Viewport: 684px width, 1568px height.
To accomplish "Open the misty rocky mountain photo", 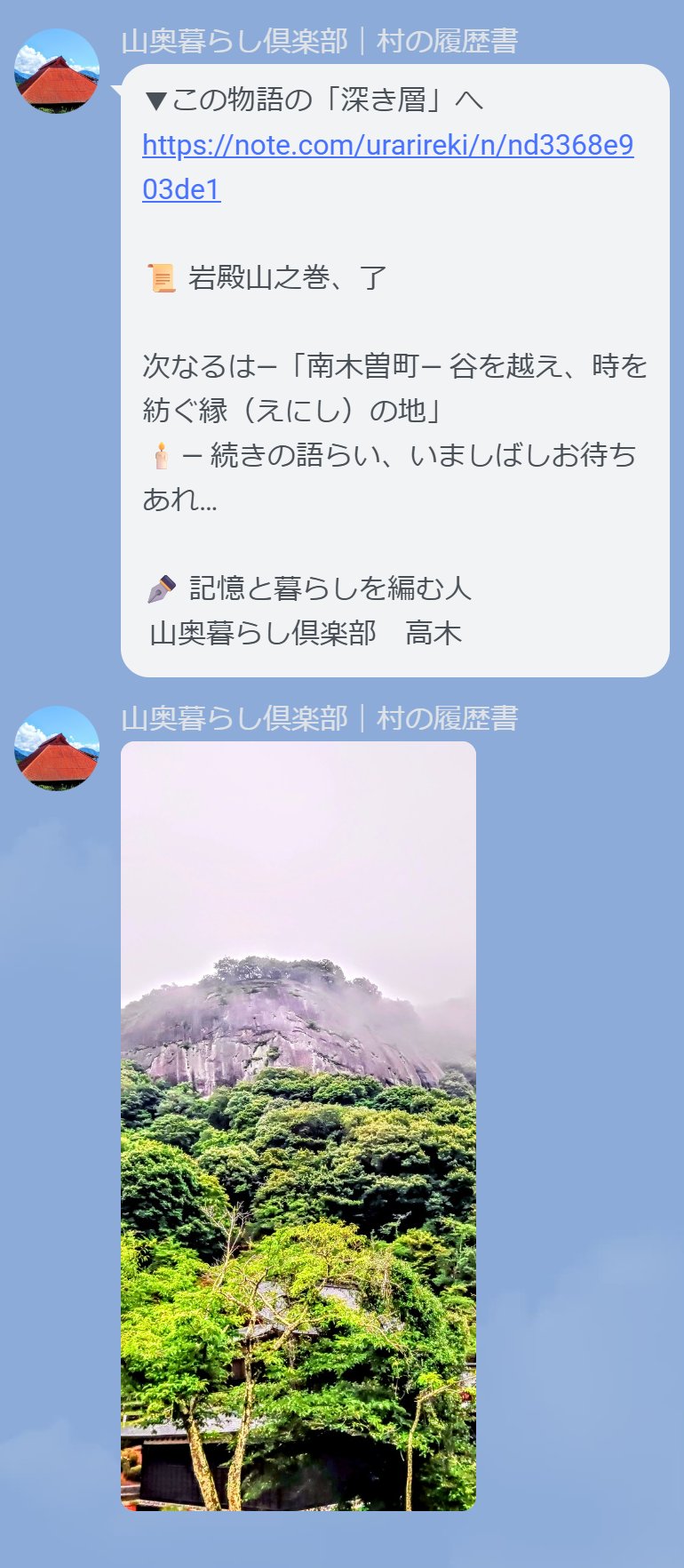I will coord(298,1125).
